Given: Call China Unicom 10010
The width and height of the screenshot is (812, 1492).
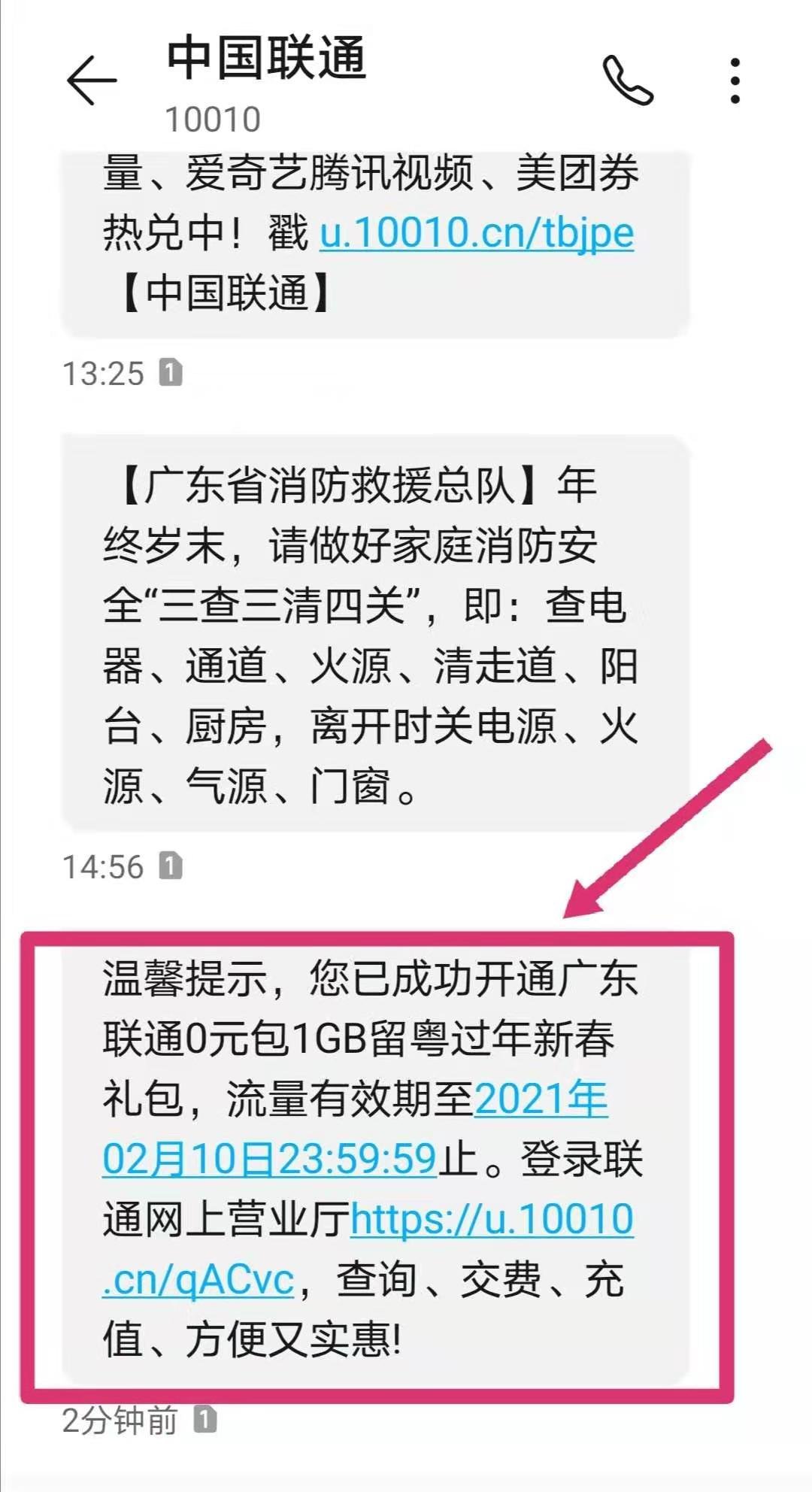Looking at the screenshot, I should tap(628, 80).
